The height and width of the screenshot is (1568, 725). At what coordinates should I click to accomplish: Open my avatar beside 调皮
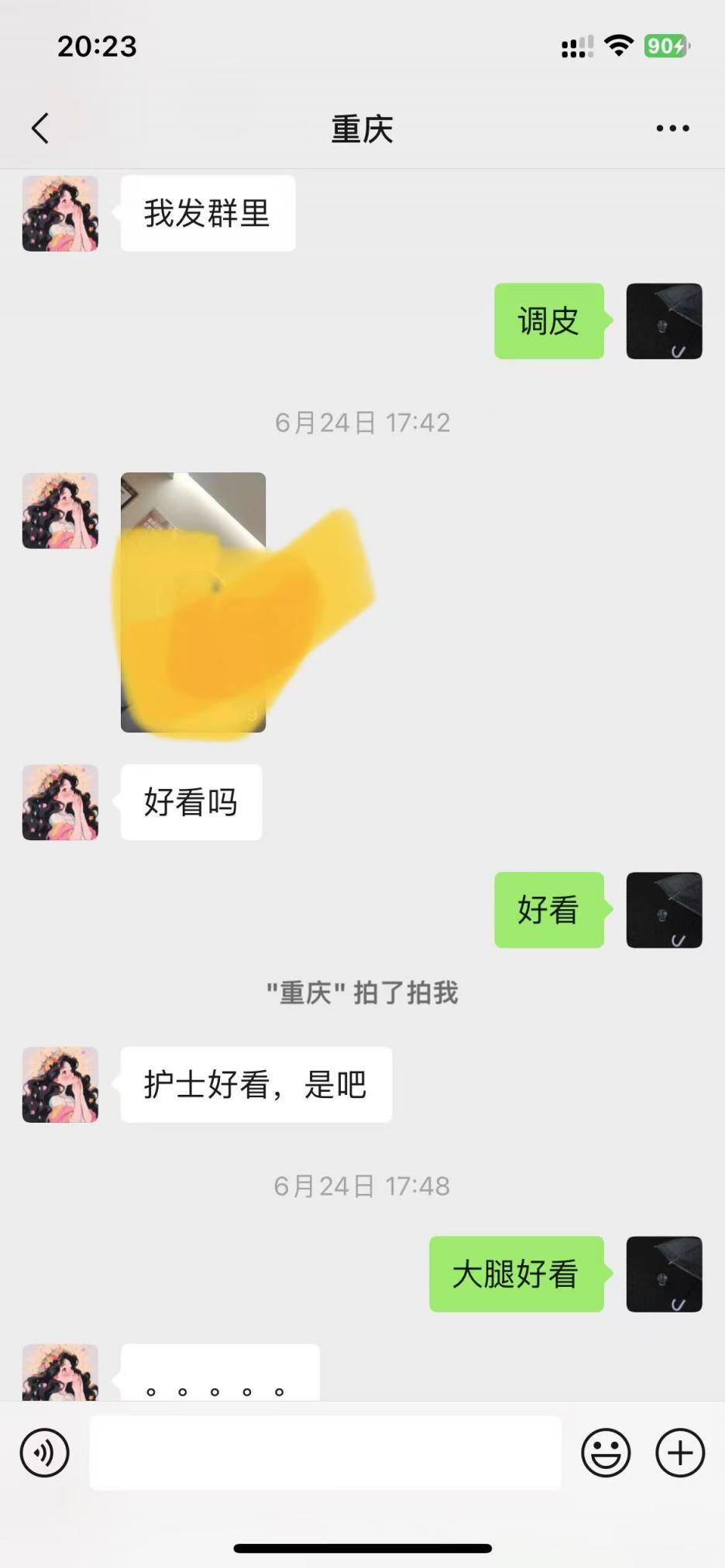coord(664,321)
